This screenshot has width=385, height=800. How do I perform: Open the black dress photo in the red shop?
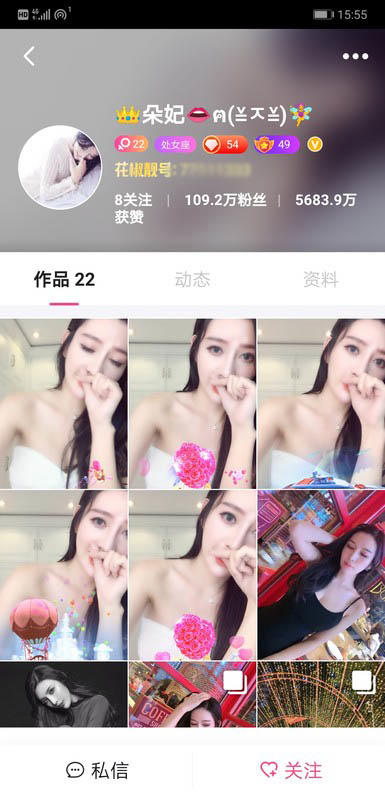click(321, 575)
